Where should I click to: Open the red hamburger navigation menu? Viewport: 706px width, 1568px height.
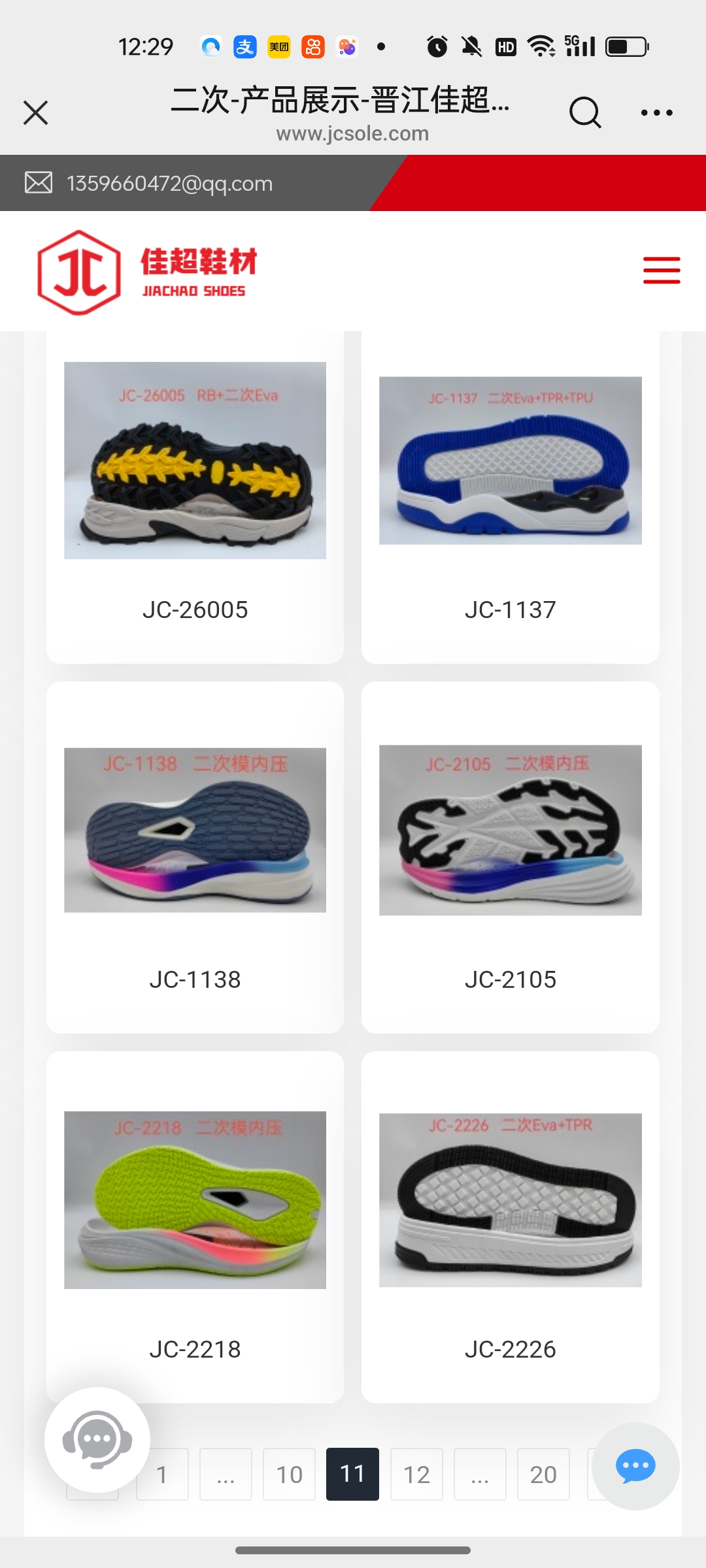point(662,270)
